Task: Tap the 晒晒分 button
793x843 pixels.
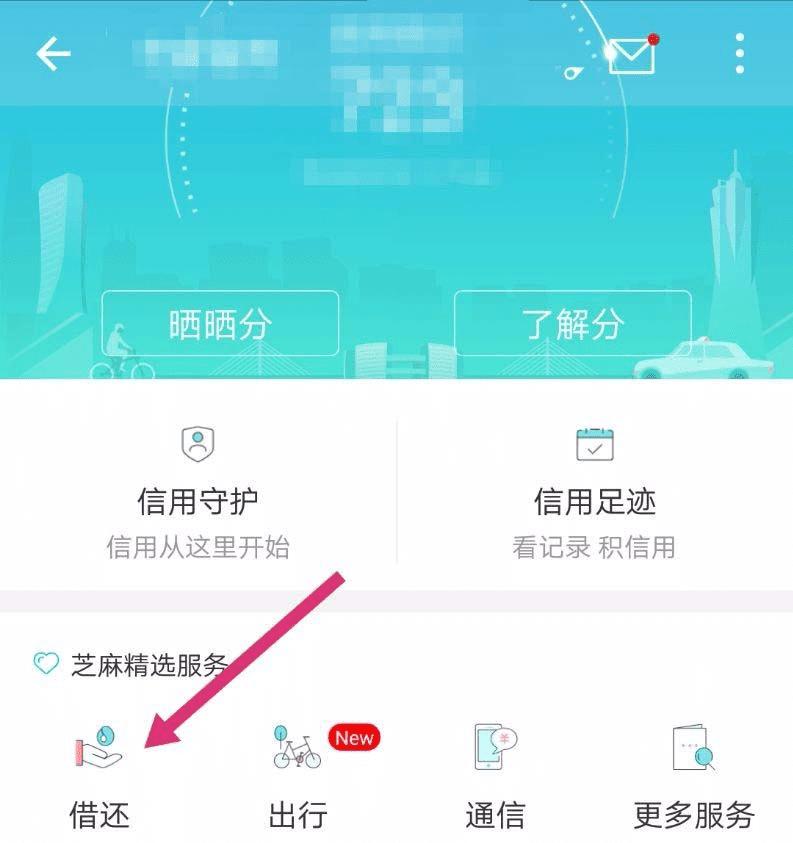Action: 220,324
